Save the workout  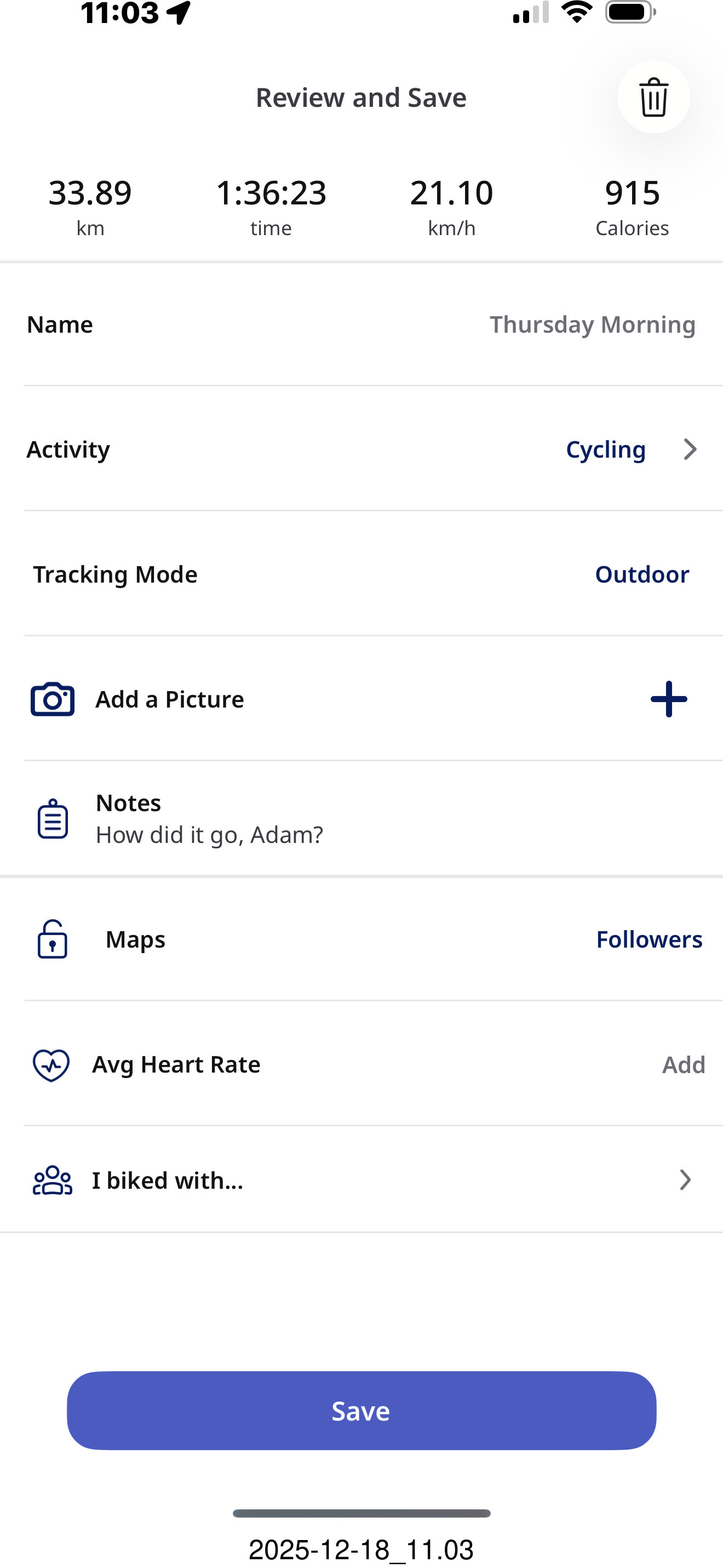point(361,1410)
